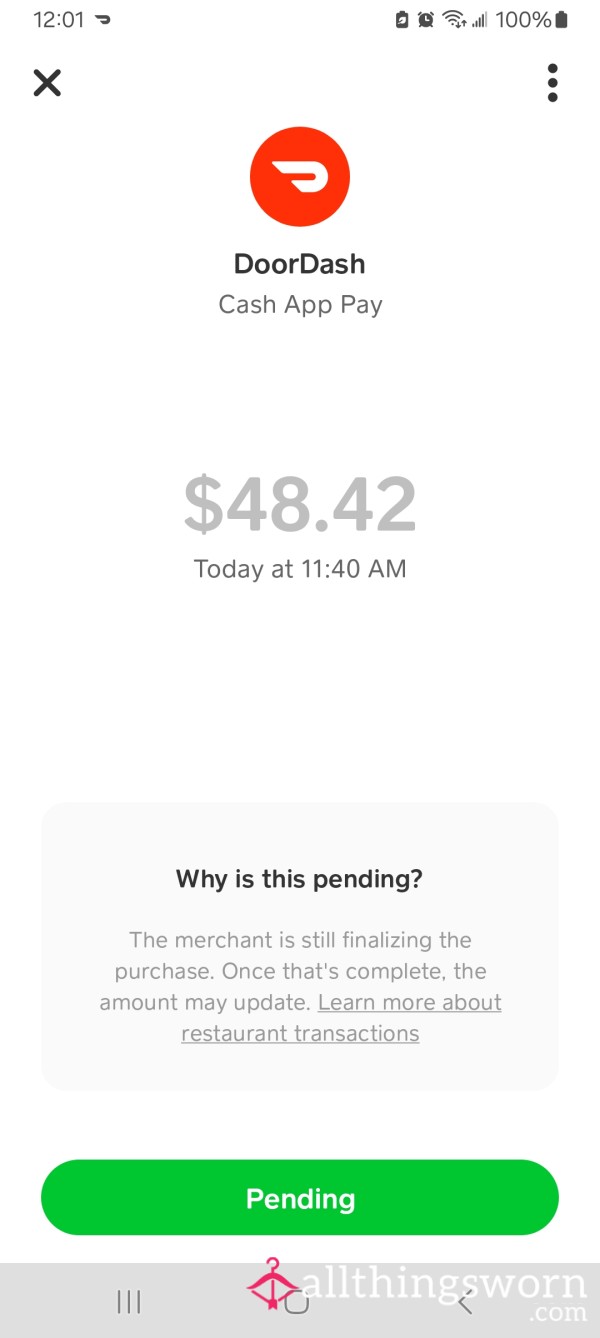The width and height of the screenshot is (600, 1338).
Task: Close the DoorDash payment details
Action: click(47, 82)
